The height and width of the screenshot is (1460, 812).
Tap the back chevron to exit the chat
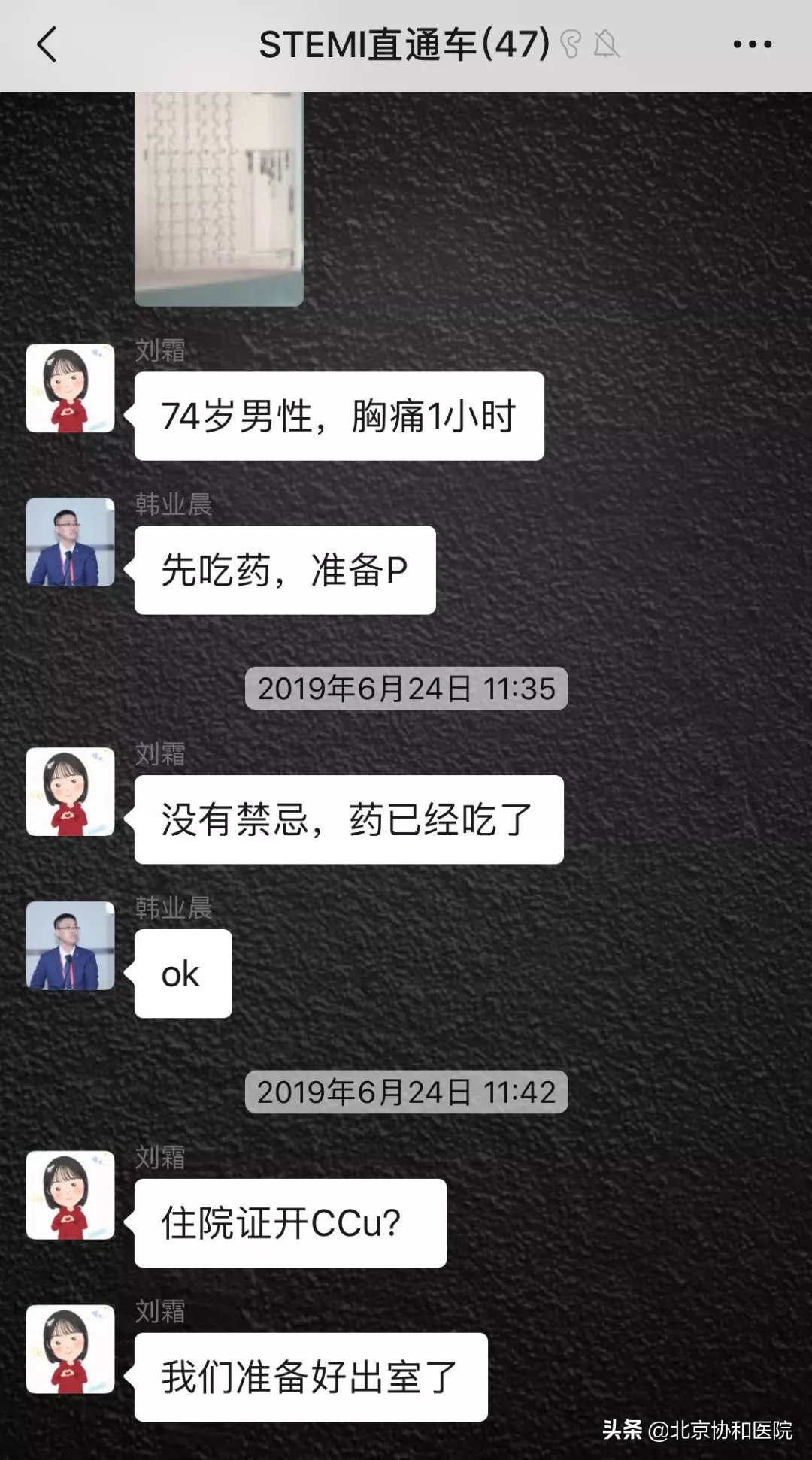(x=47, y=45)
